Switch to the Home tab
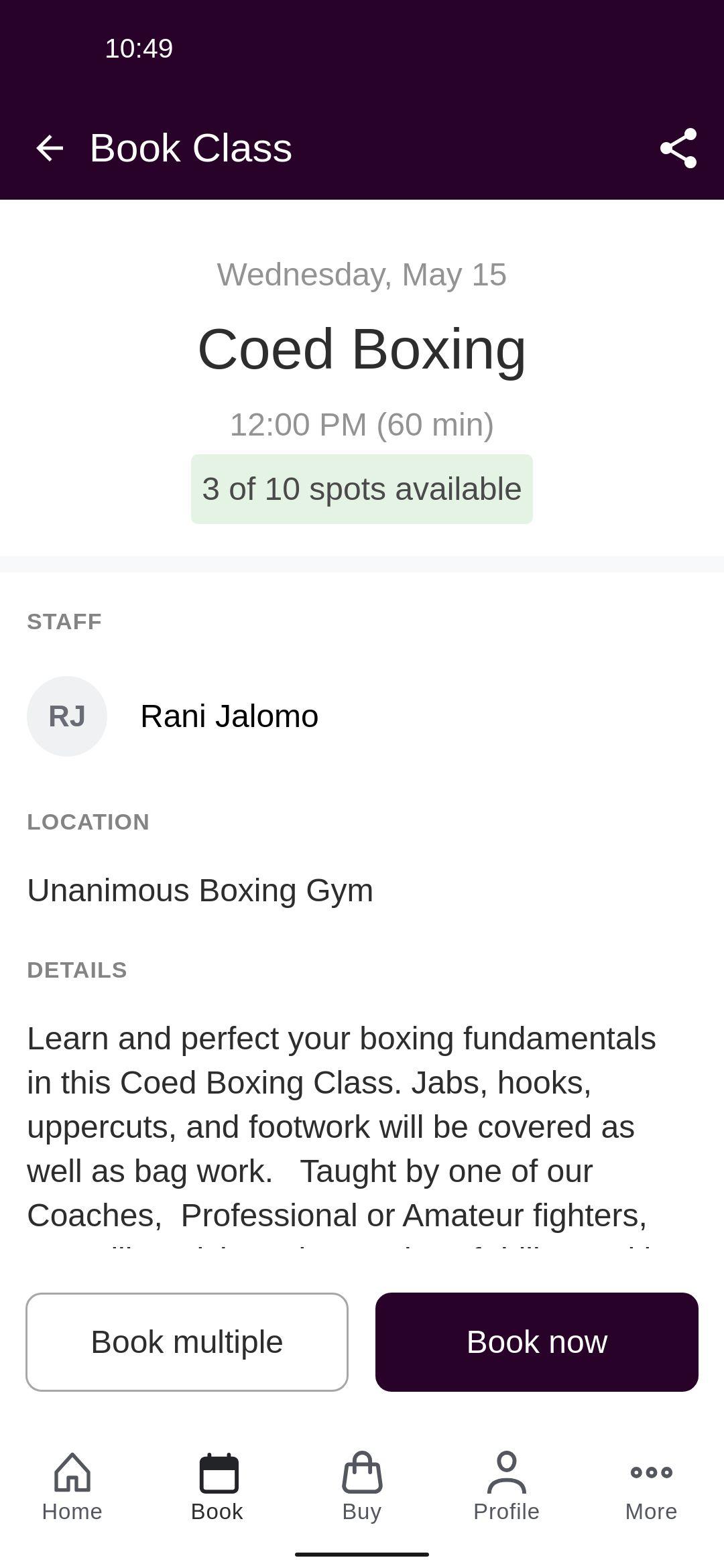 coord(72,1487)
